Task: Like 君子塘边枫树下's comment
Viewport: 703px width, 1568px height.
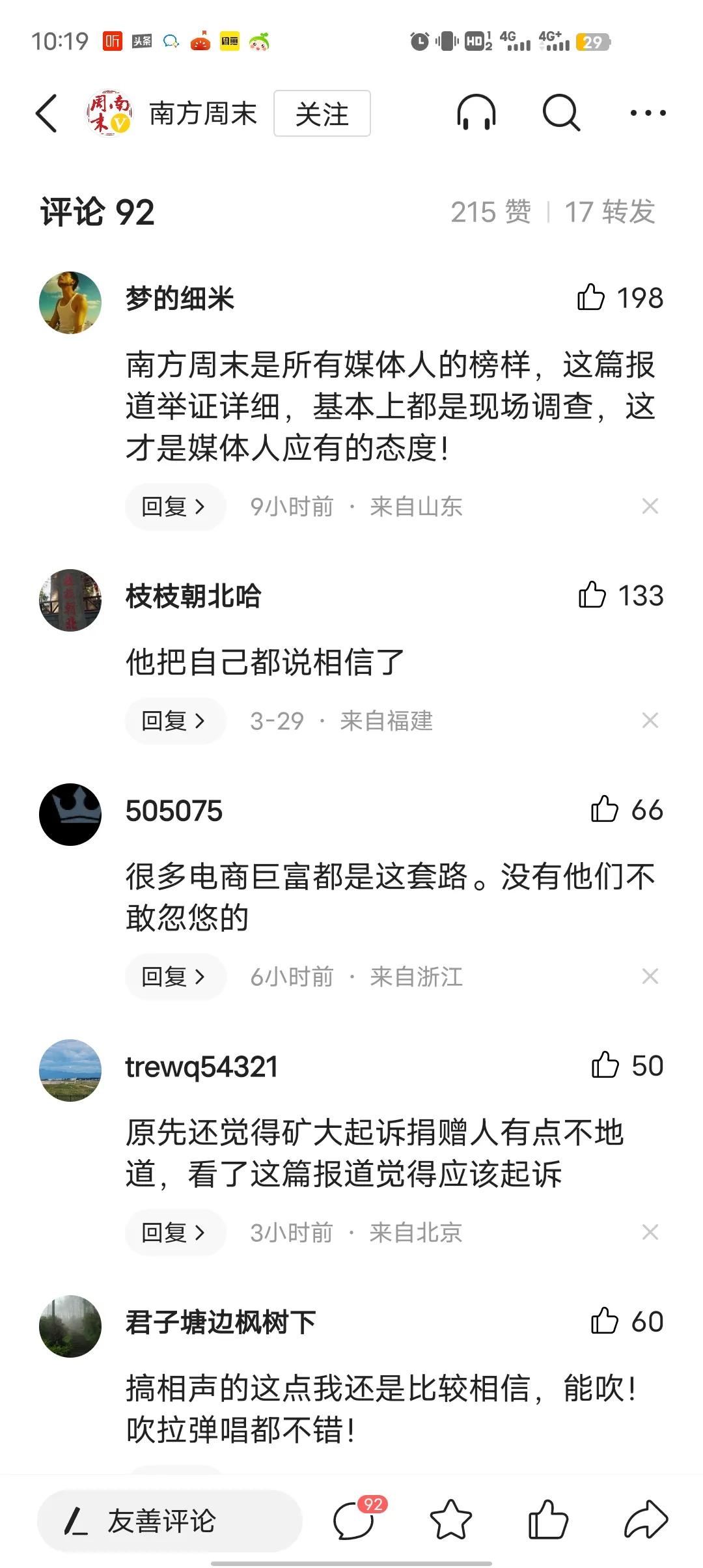Action: 604,1322
